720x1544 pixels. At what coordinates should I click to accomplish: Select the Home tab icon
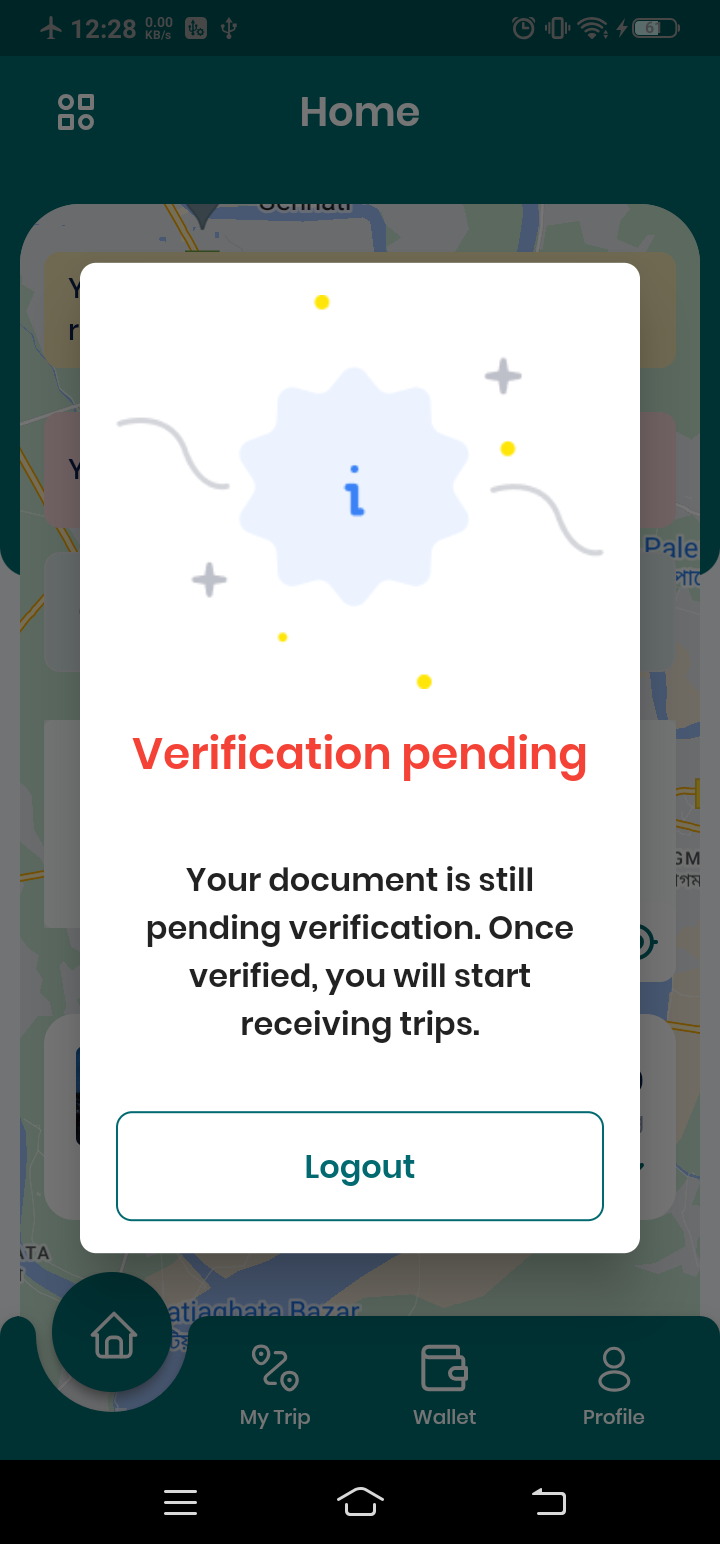113,1335
